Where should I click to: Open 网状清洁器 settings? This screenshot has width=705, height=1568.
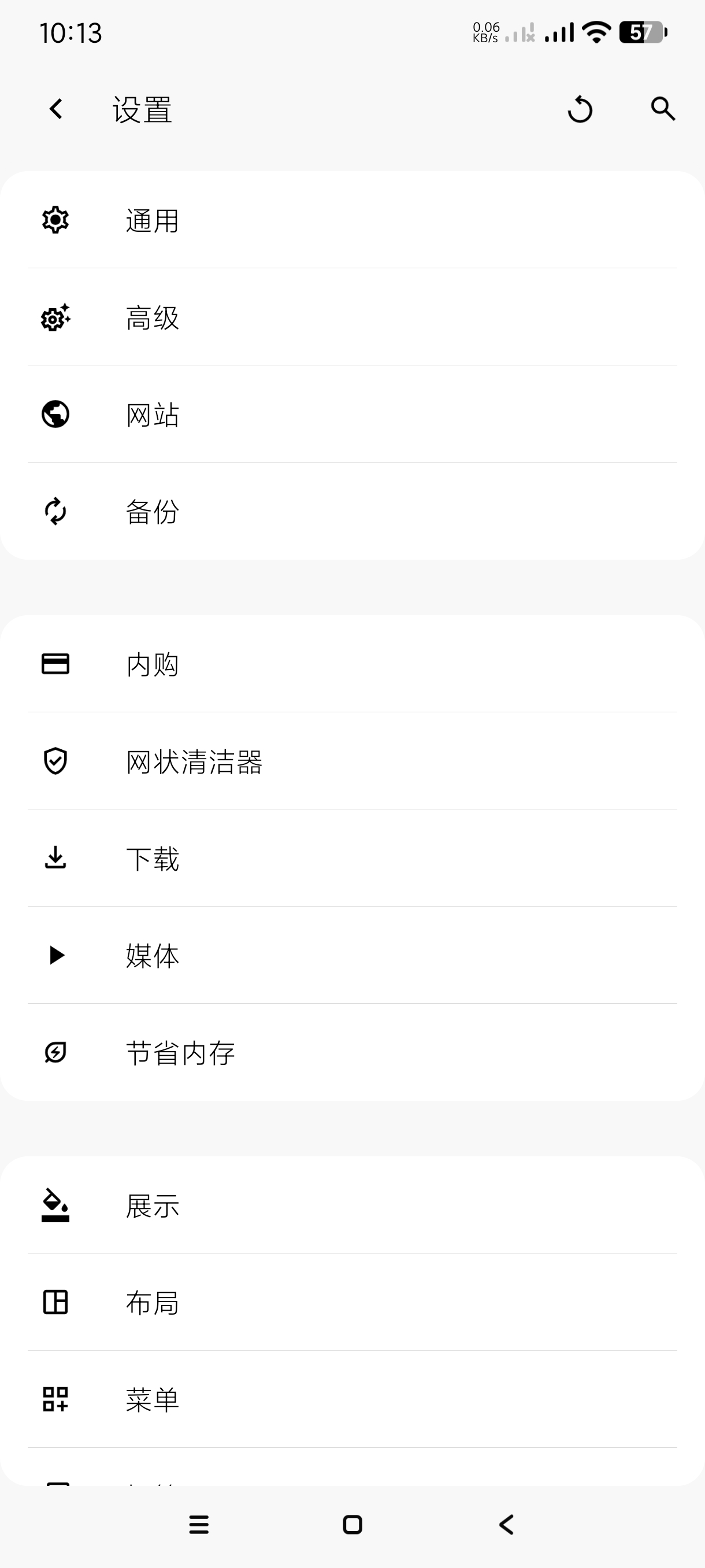352,761
